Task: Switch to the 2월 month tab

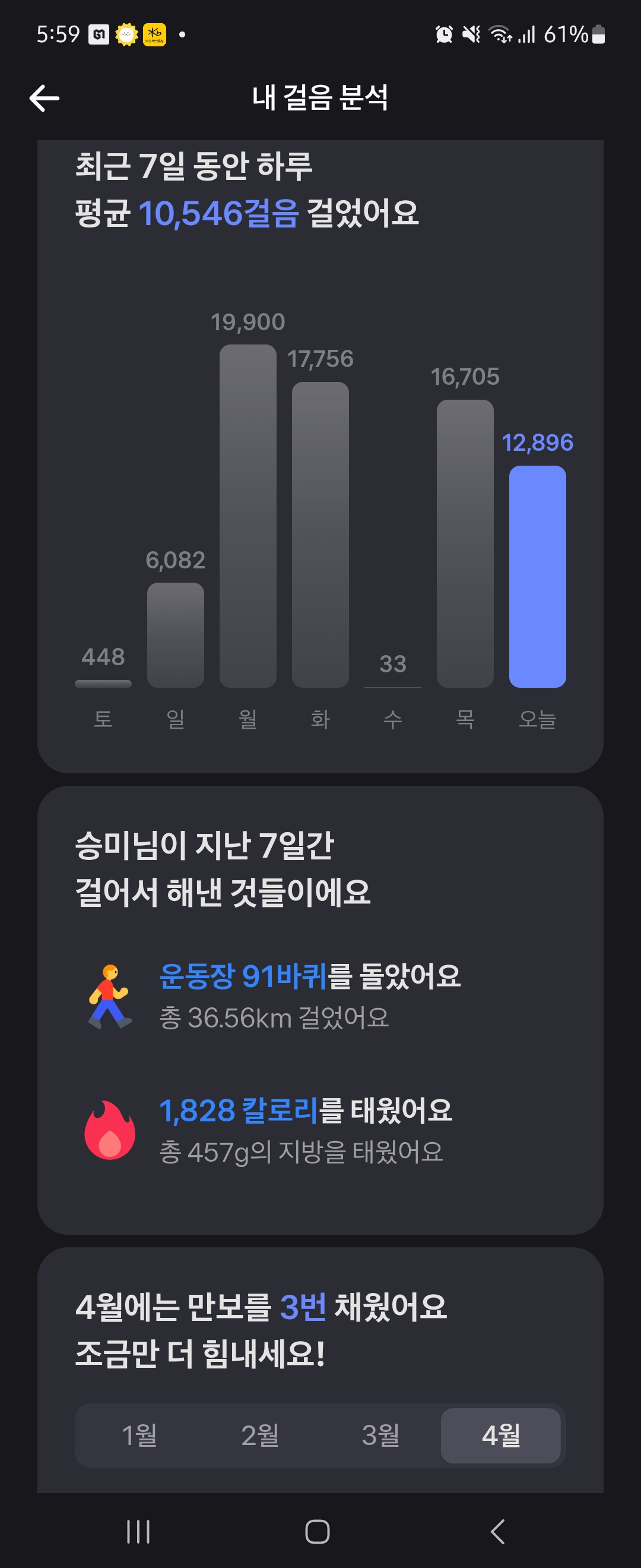Action: 260,1435
